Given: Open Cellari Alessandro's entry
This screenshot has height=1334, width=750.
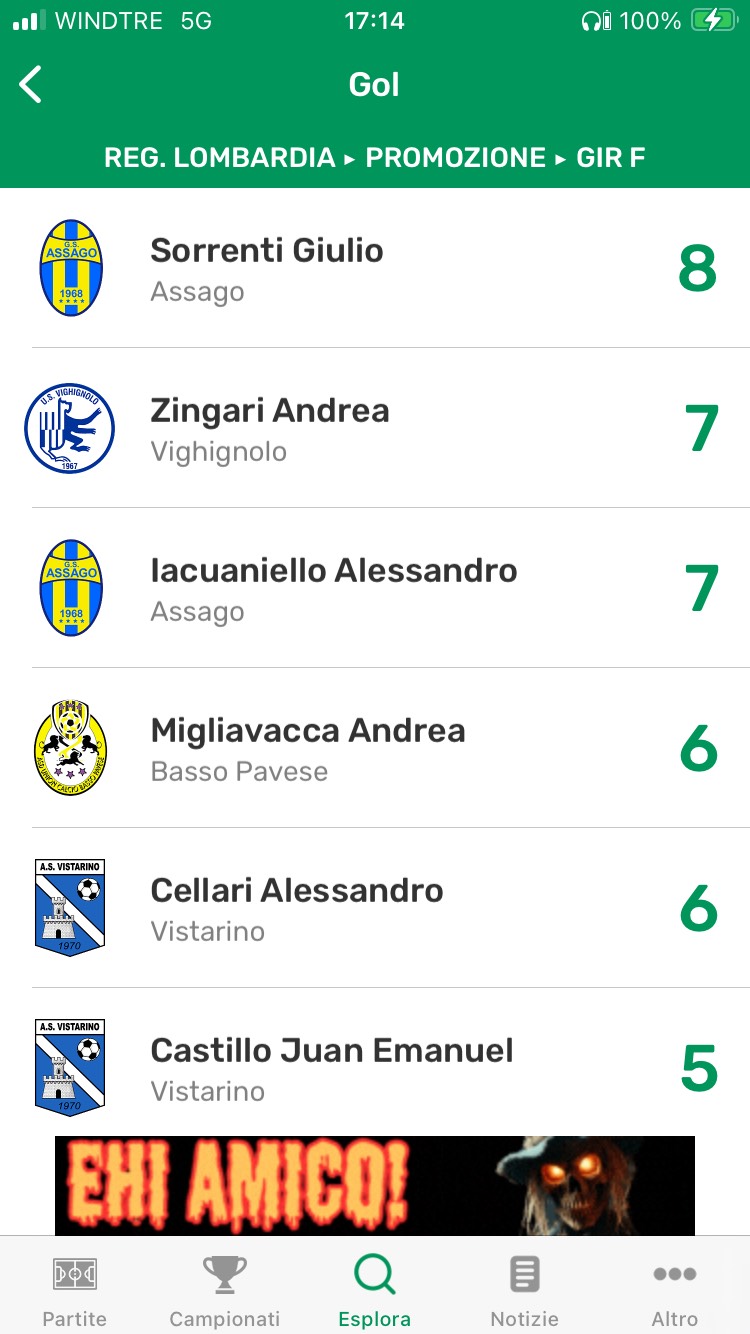Looking at the screenshot, I should tap(375, 908).
